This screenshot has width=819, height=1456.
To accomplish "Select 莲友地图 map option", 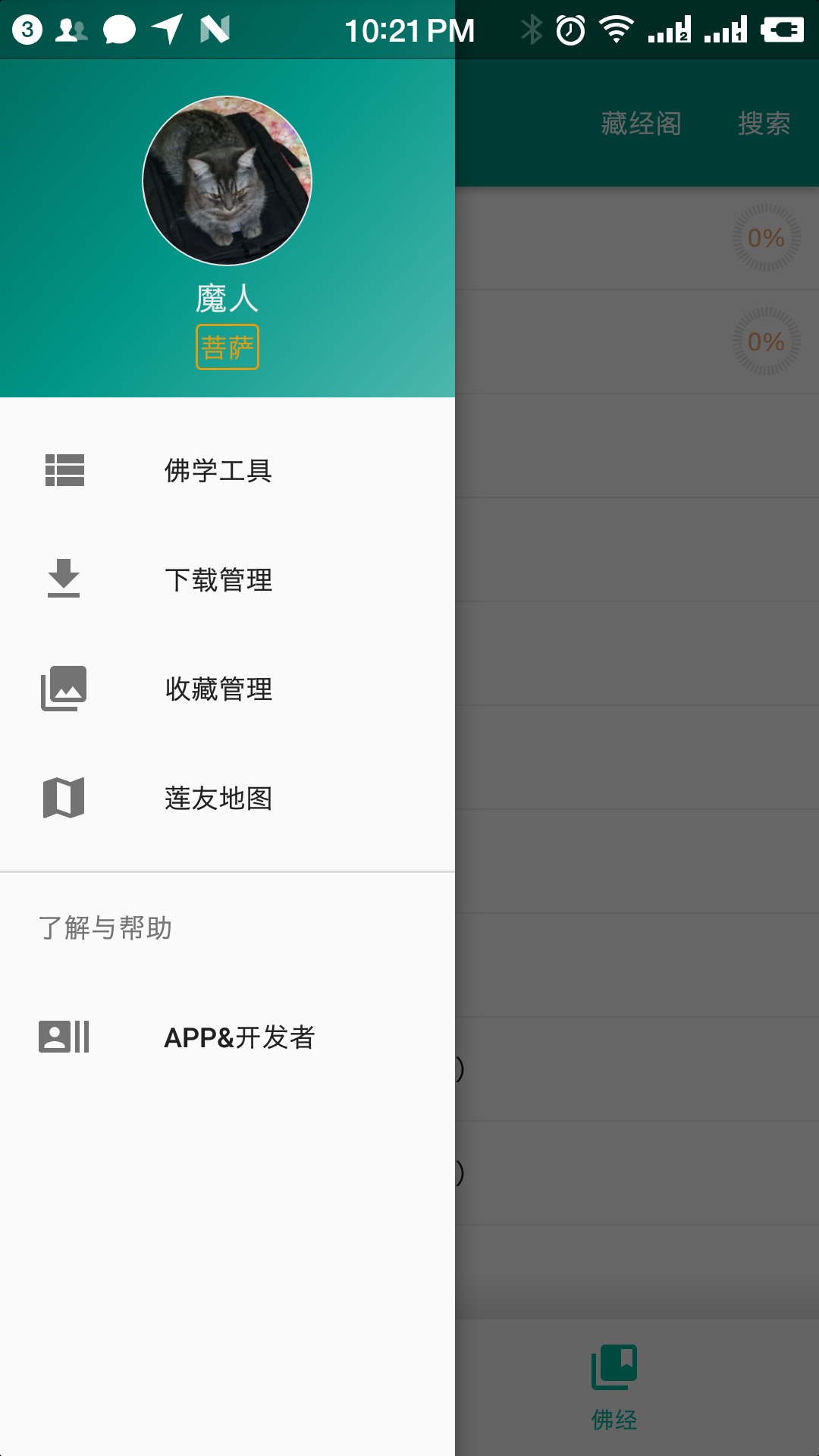I will pos(218,798).
